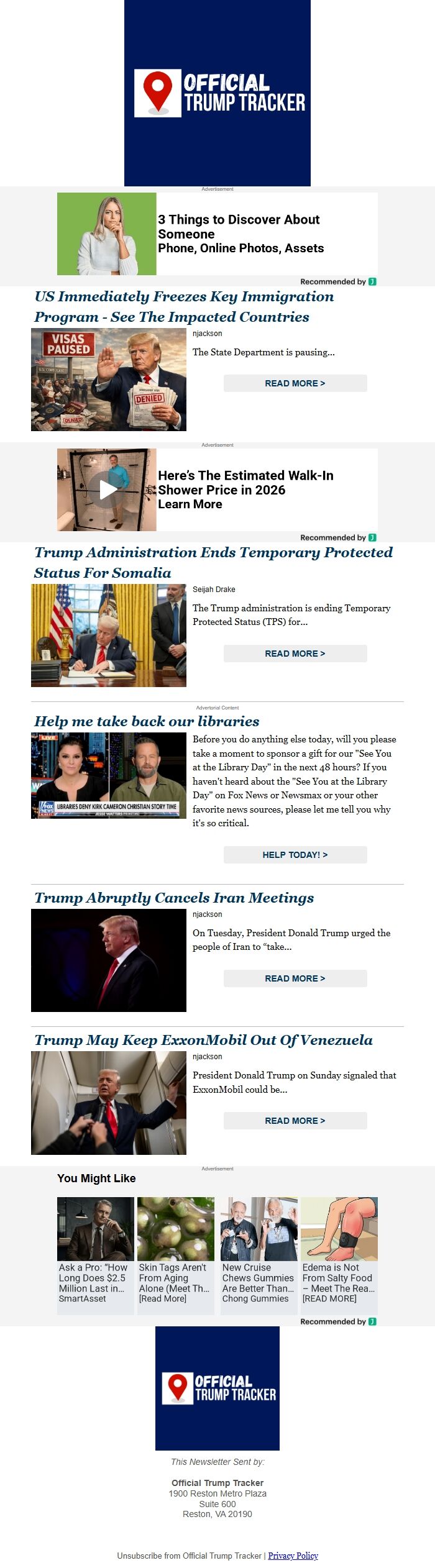Image resolution: width=435 pixels, height=1568 pixels.
Task: Open the Privacy Policy link
Action: point(293,1556)
